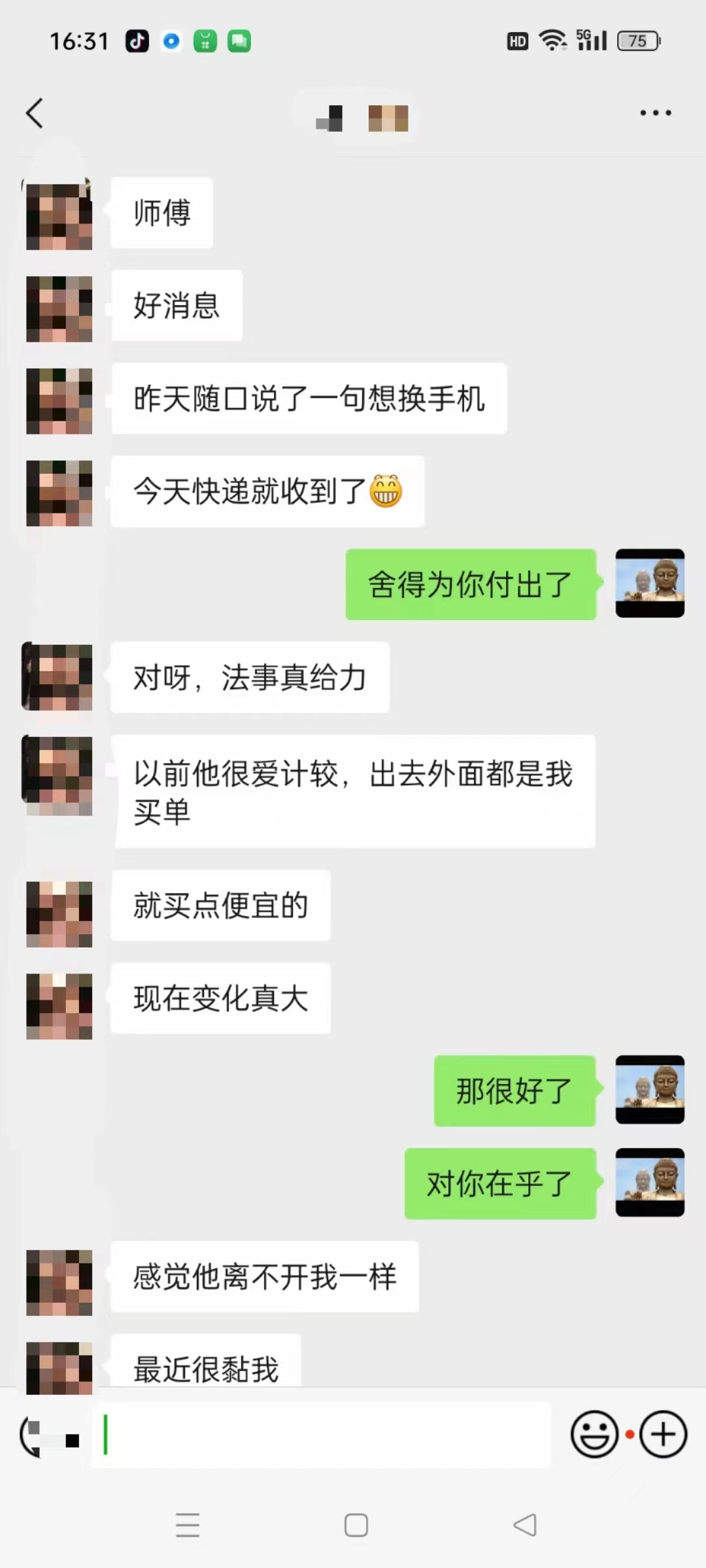Tap the system home button
This screenshot has height=1568, width=706.
point(356,1526)
